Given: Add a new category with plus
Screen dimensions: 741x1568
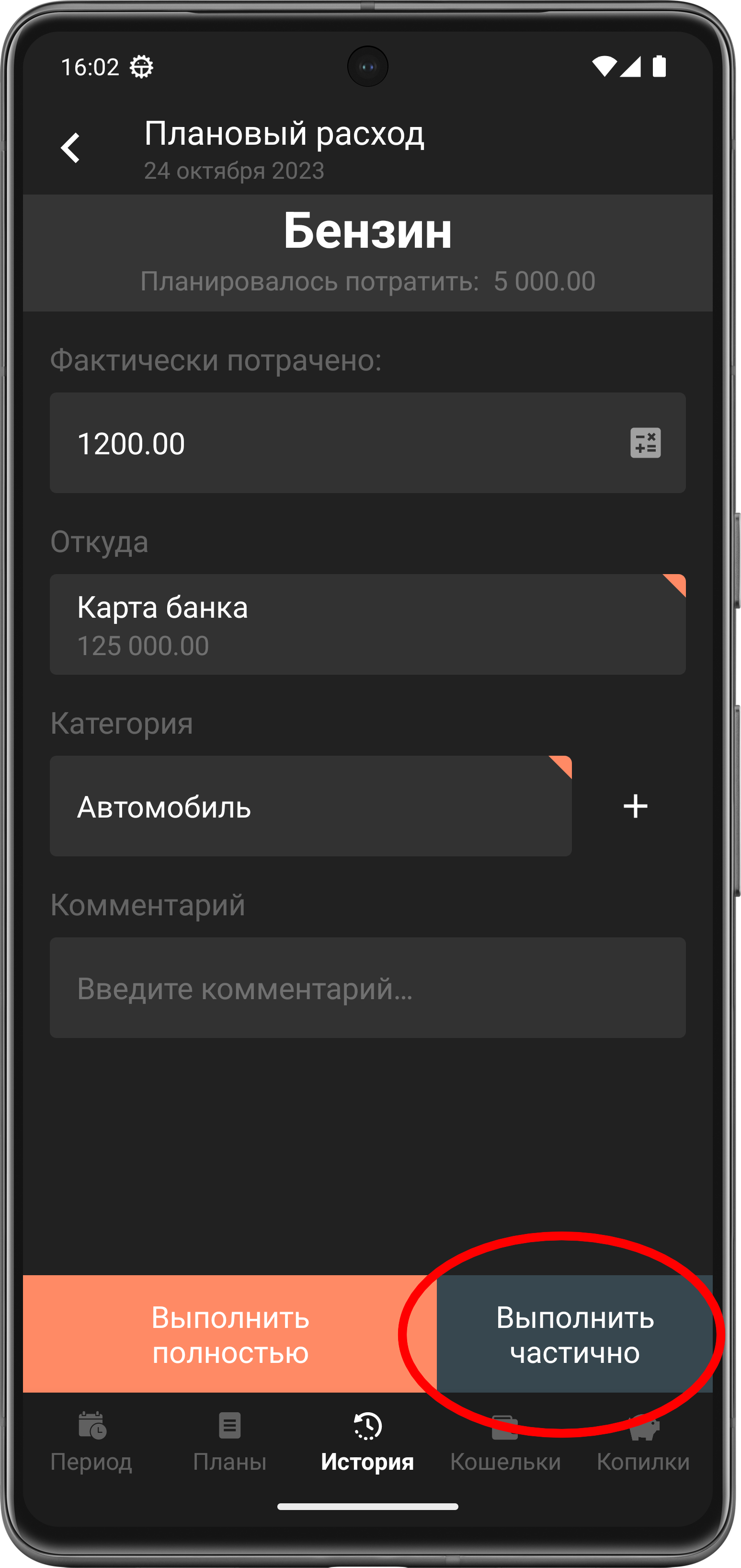Looking at the screenshot, I should click(x=635, y=806).
